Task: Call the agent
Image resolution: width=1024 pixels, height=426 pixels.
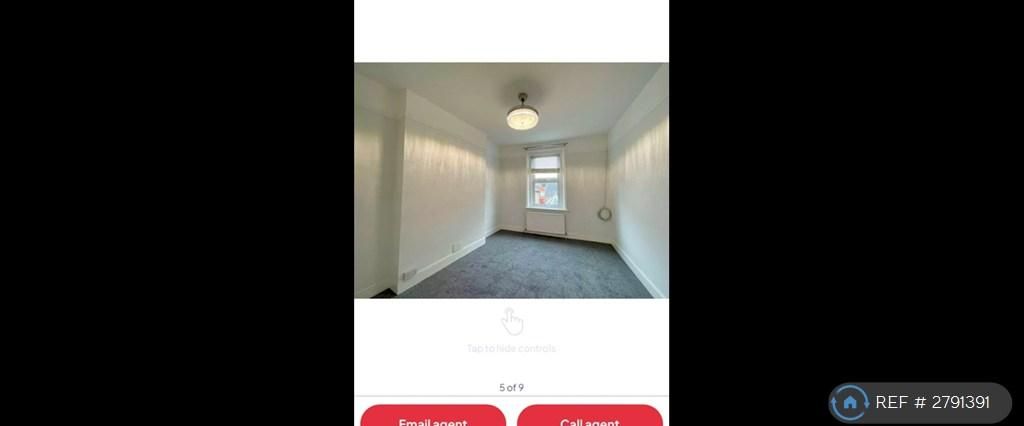Action: (x=589, y=417)
